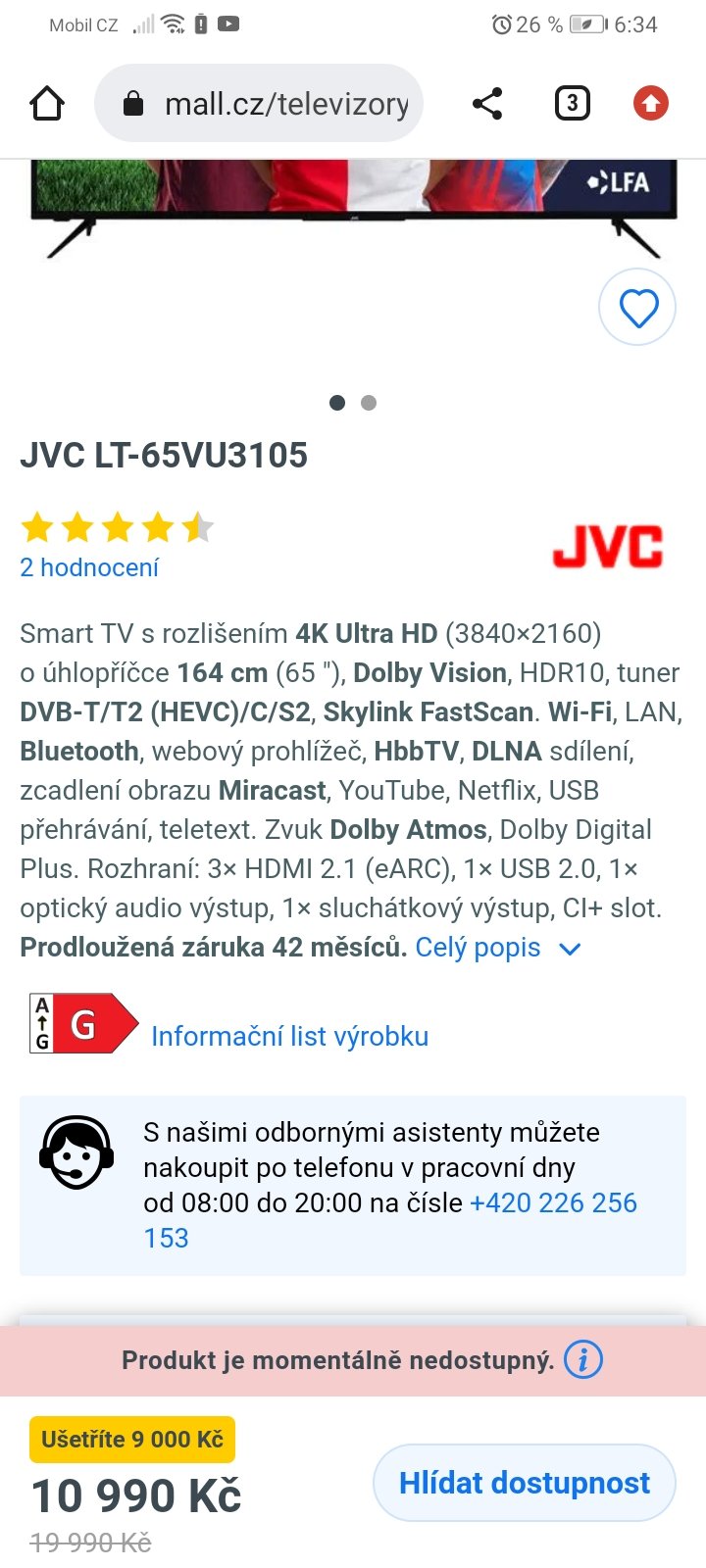Open the red browser update menu
This screenshot has height=1568, width=706.
(650, 103)
